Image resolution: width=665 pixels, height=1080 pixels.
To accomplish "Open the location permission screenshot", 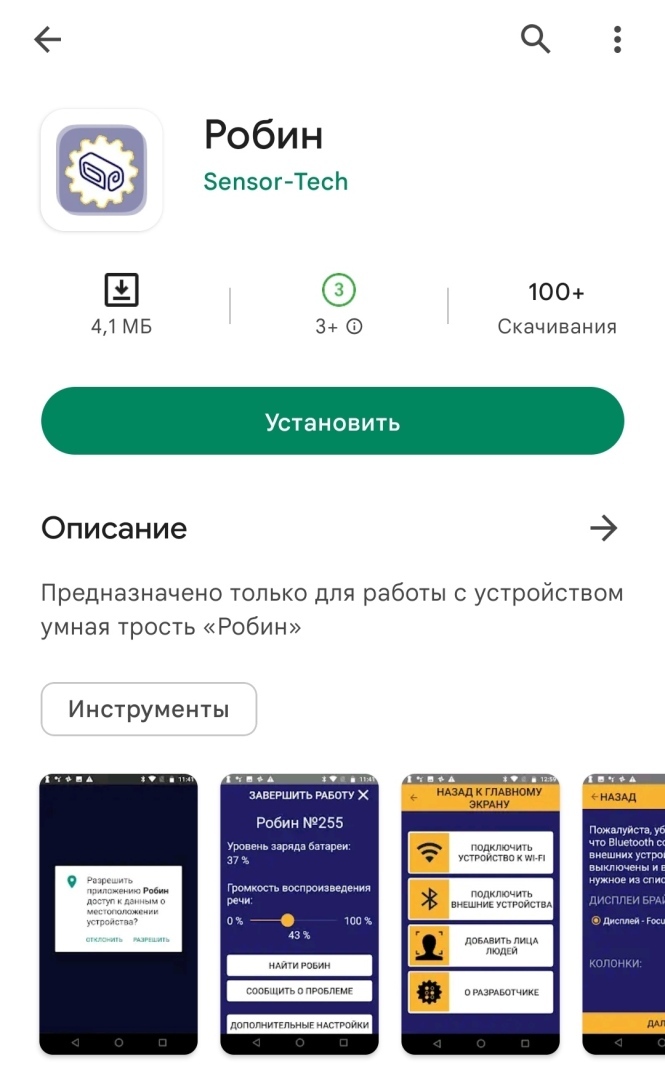I will 118,913.
